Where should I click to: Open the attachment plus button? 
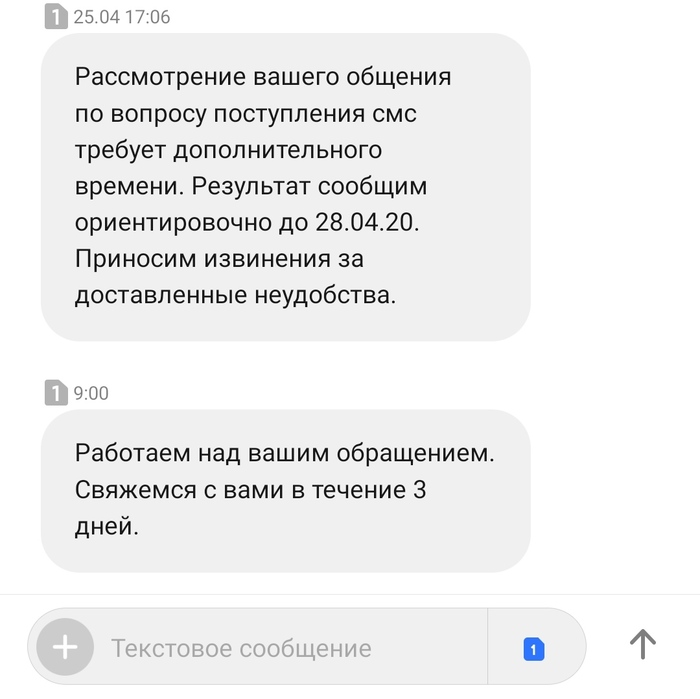pos(65,647)
